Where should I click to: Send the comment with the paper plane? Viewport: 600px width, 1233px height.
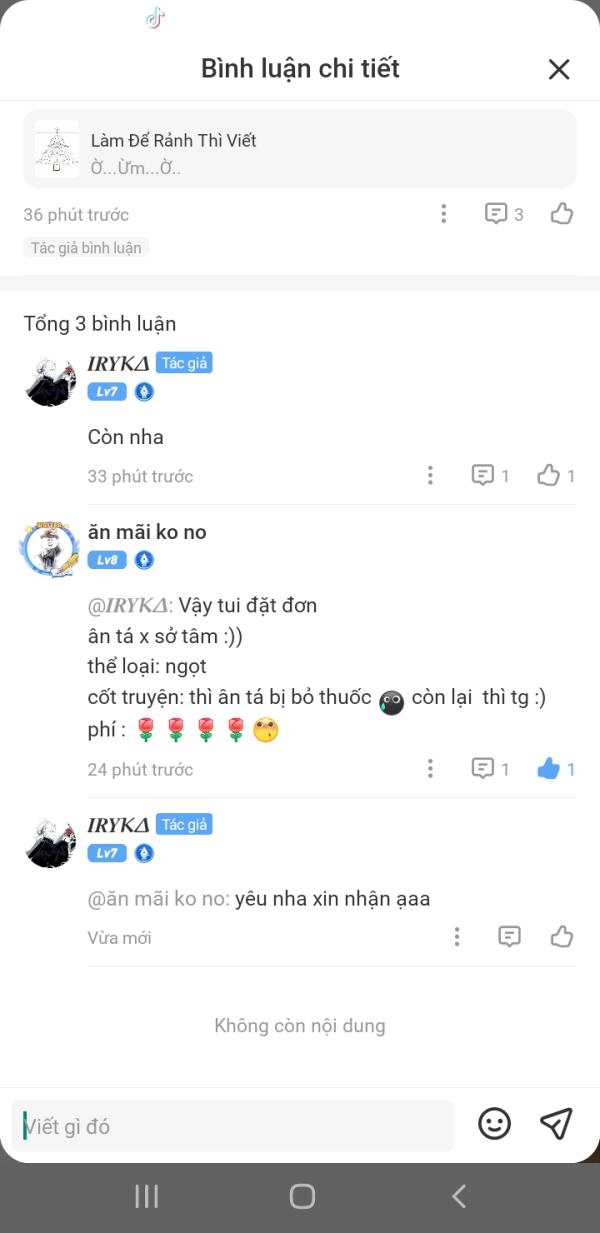point(556,1124)
